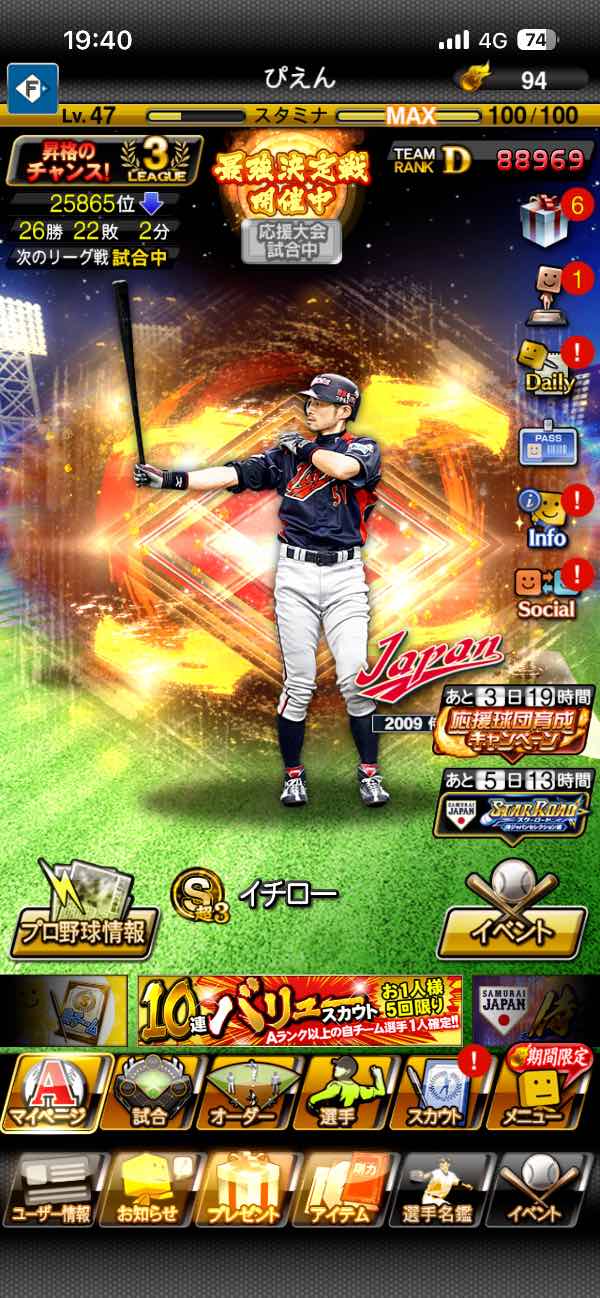Open the Social icon
The height and width of the screenshot is (1298, 600).
(546, 591)
